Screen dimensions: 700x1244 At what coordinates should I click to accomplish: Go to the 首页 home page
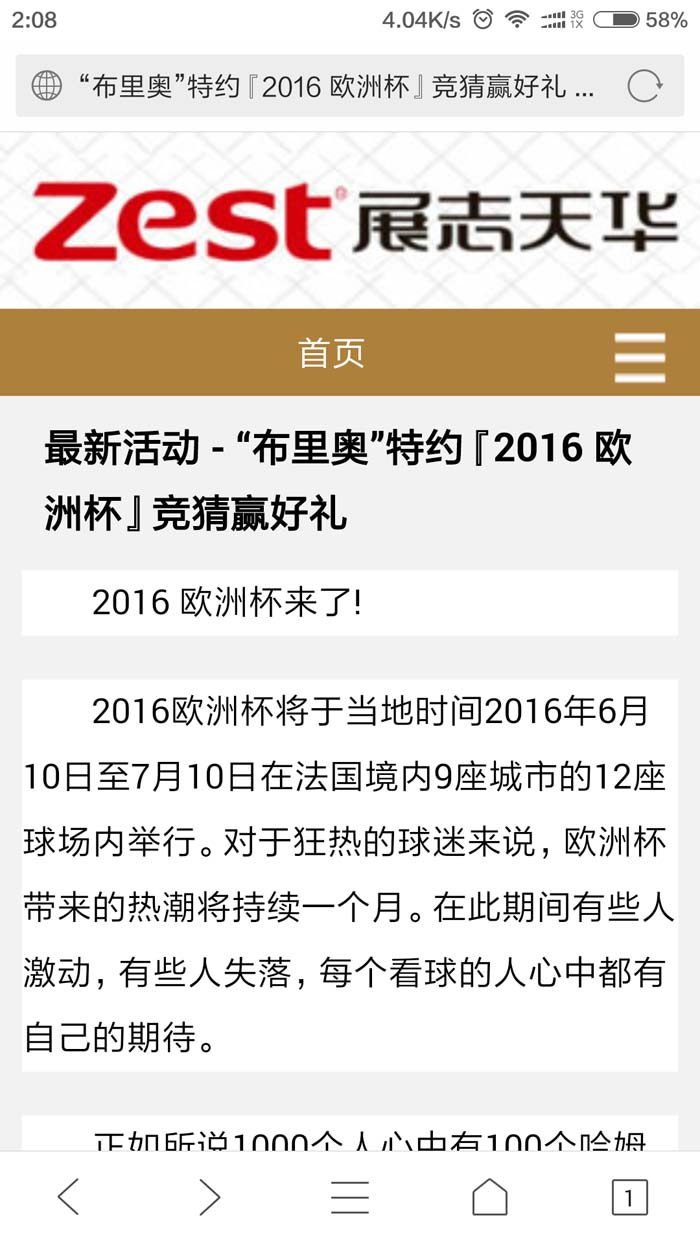click(x=331, y=353)
